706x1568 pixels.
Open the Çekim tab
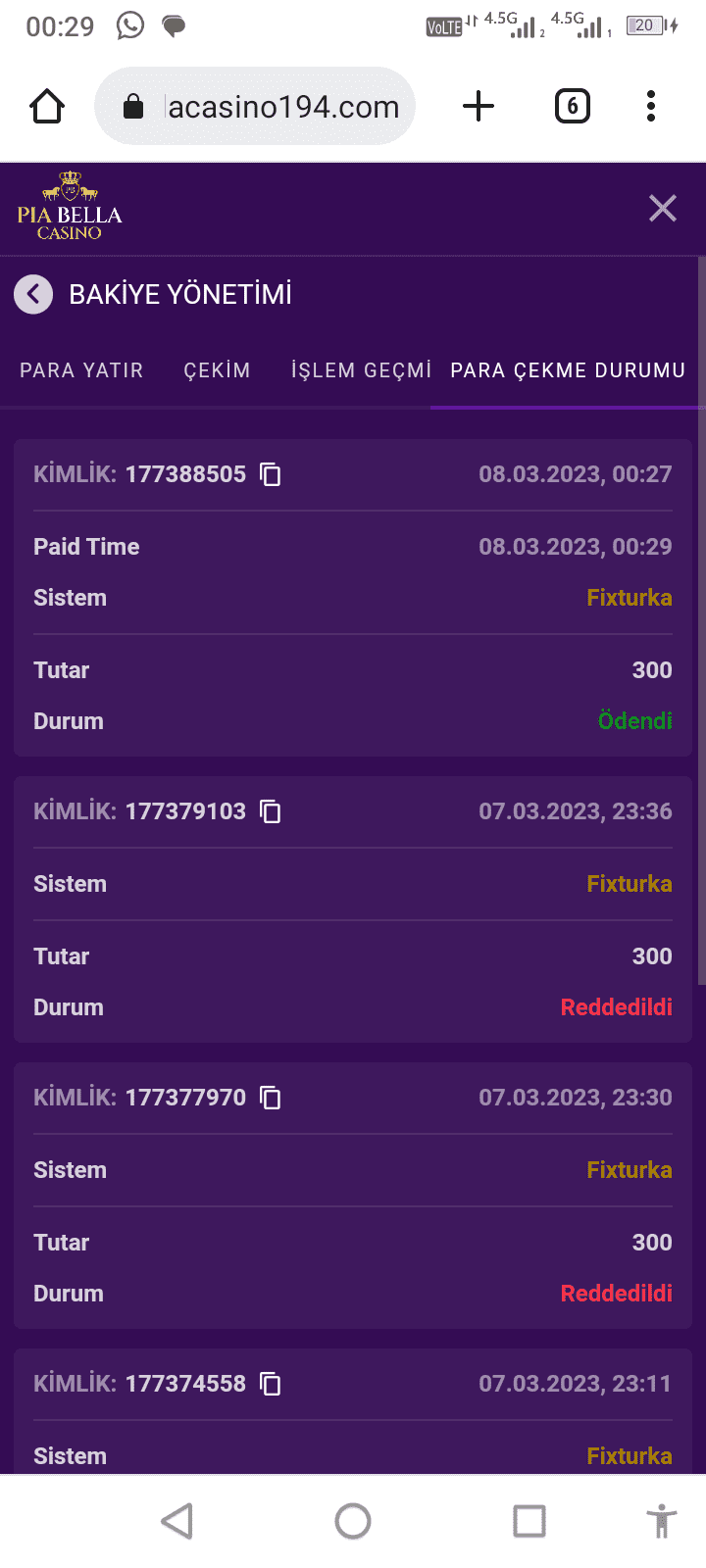217,370
